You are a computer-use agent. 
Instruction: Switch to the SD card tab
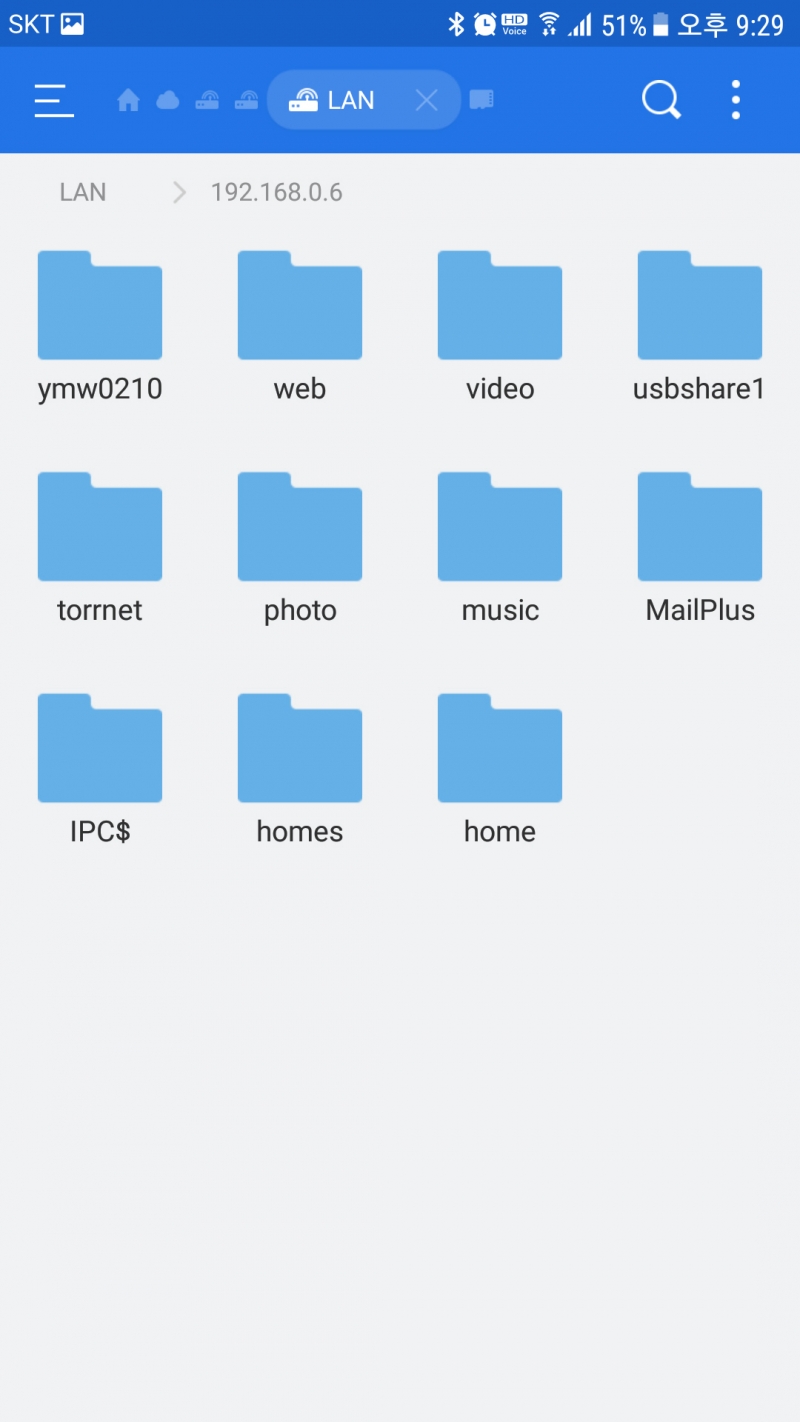pos(482,100)
